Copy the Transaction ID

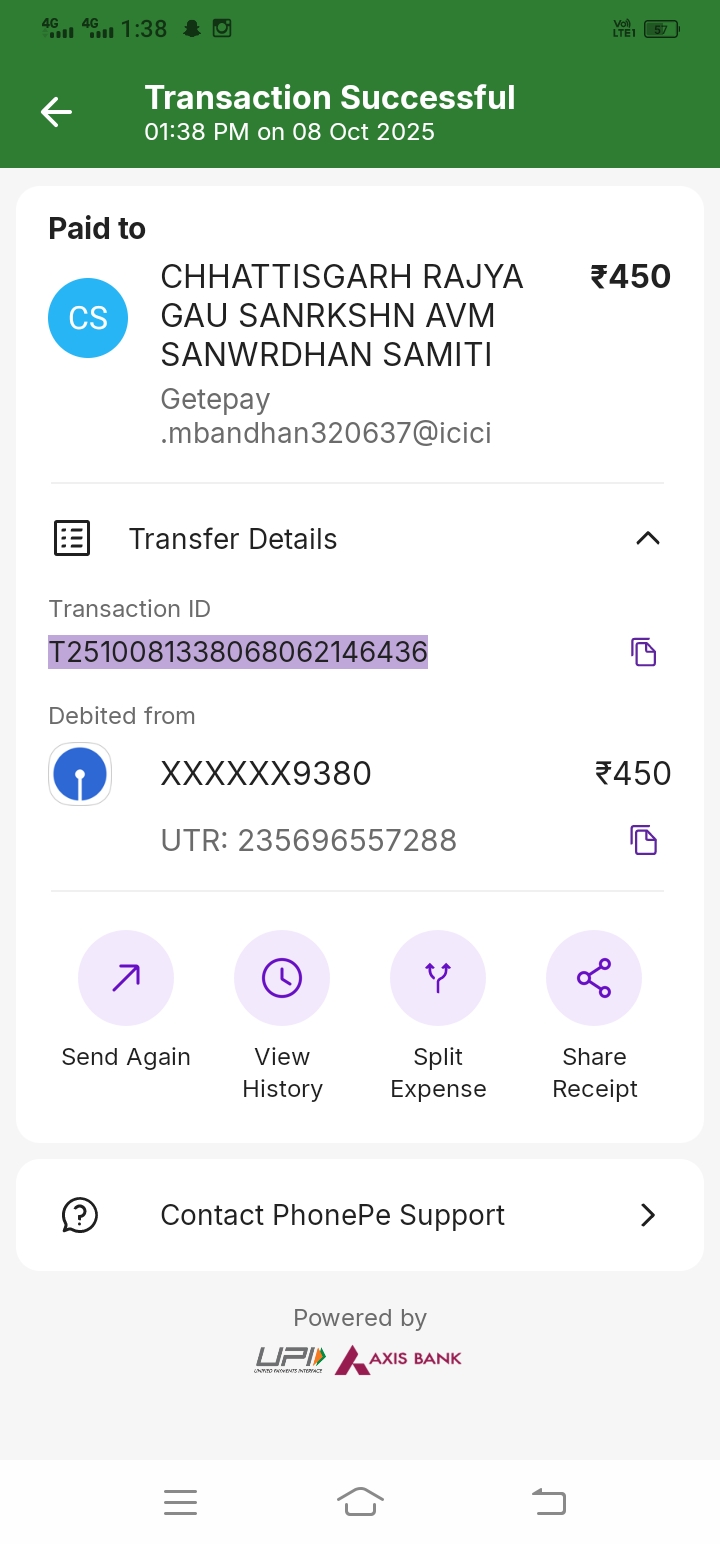point(643,652)
